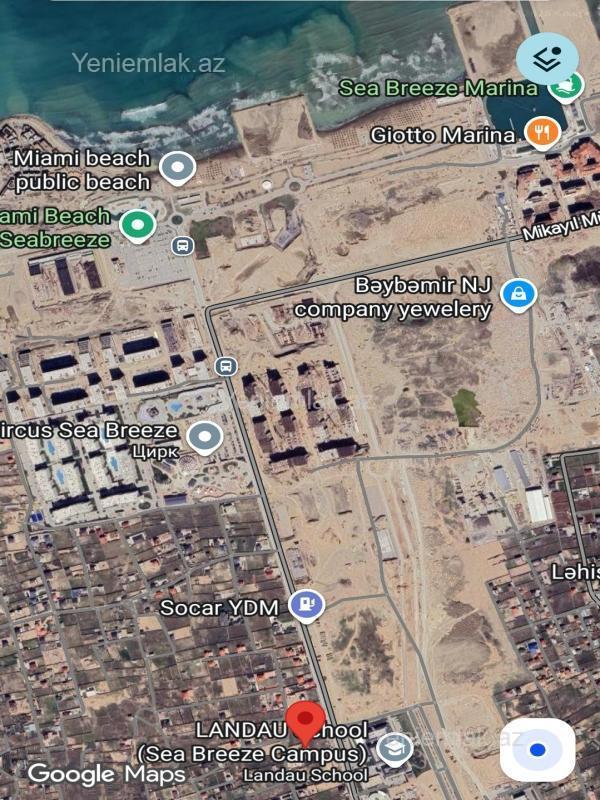Image resolution: width=600 pixels, height=800 pixels.
Task: Tap the Miami beach public beach pin
Action: 178,168
